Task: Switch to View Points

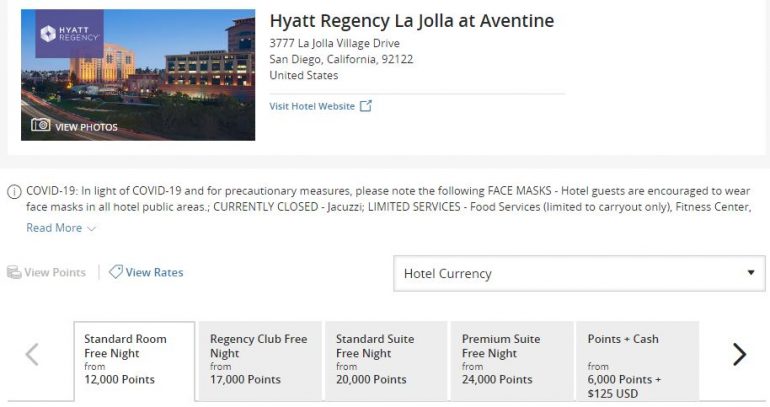Action: 47,272
